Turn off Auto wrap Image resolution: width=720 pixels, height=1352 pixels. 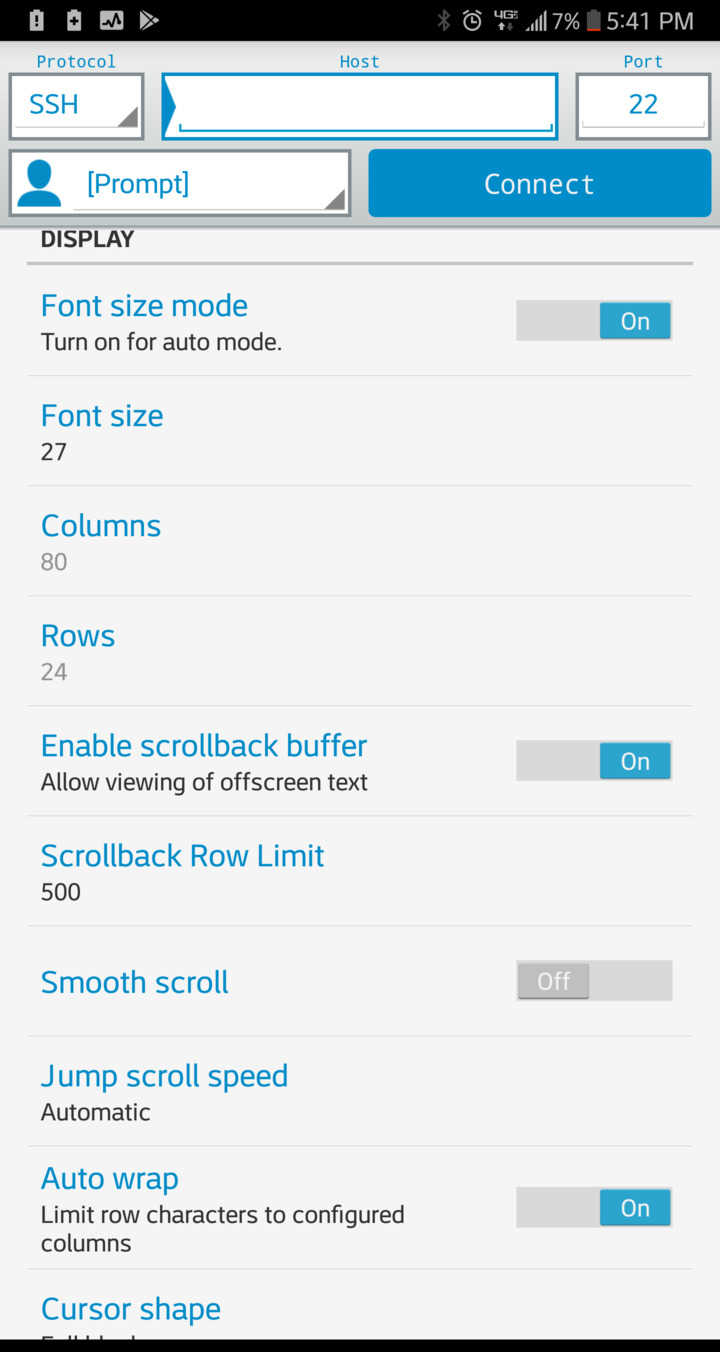tap(594, 1208)
